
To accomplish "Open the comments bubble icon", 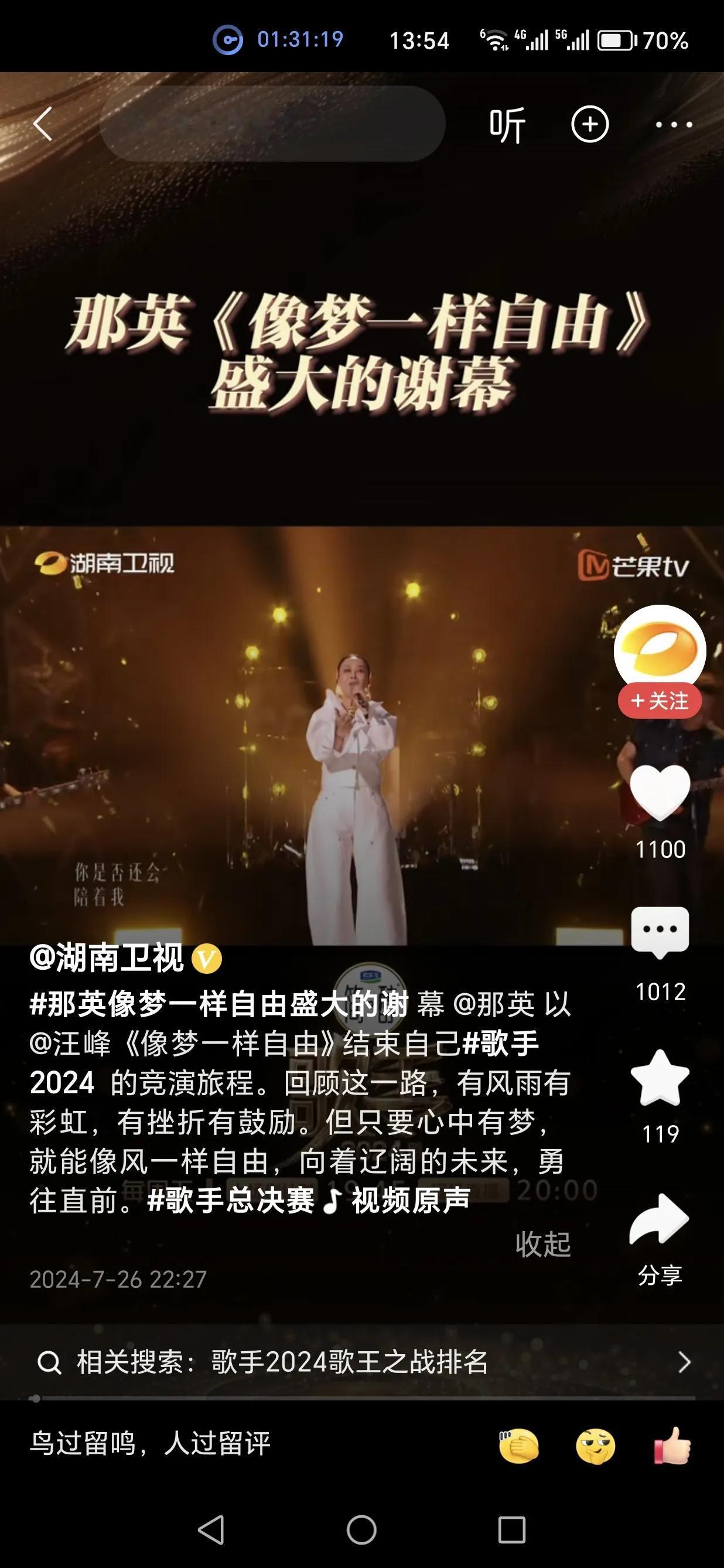I will click(660, 932).
